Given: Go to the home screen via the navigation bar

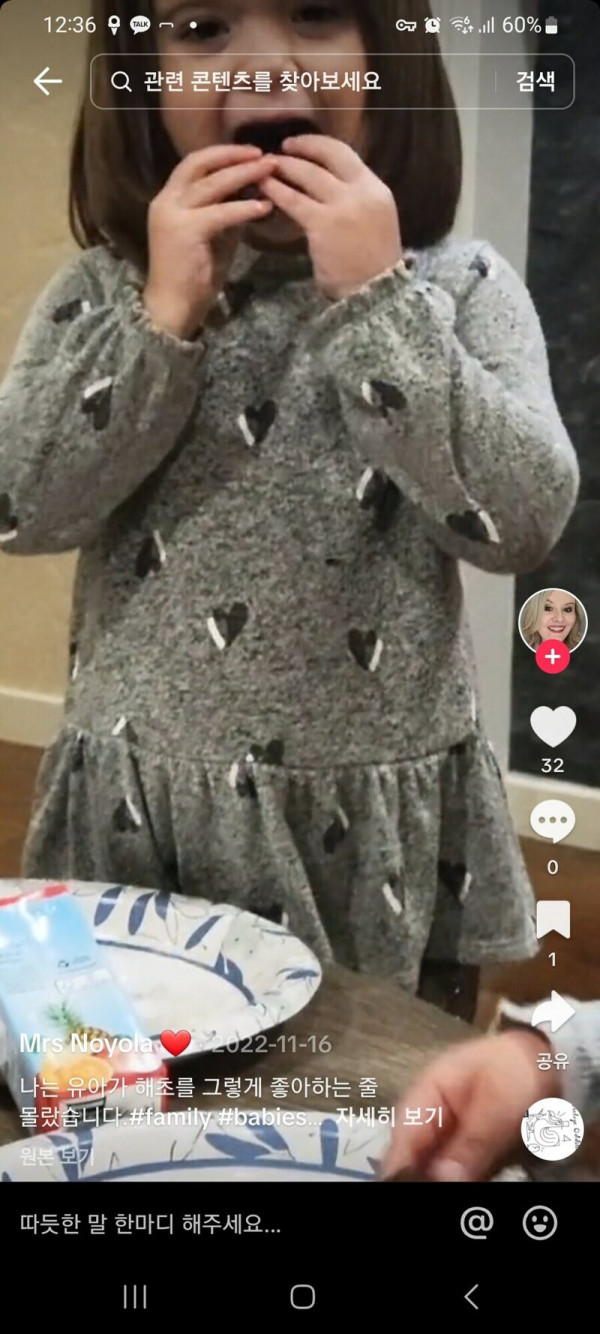Looking at the screenshot, I should point(302,1297).
